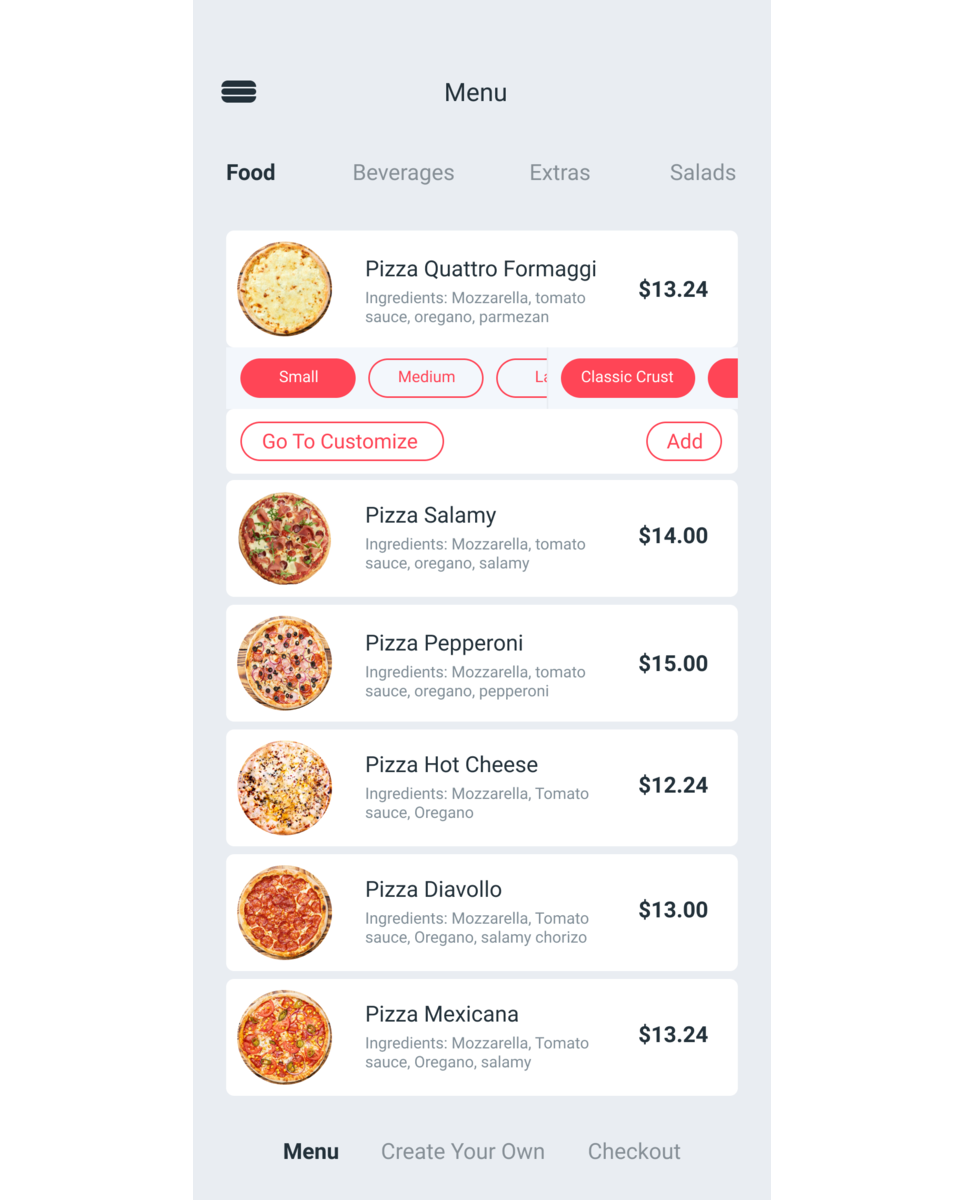The height and width of the screenshot is (1200, 965).
Task: Choose the Small size chip
Action: coord(298,378)
